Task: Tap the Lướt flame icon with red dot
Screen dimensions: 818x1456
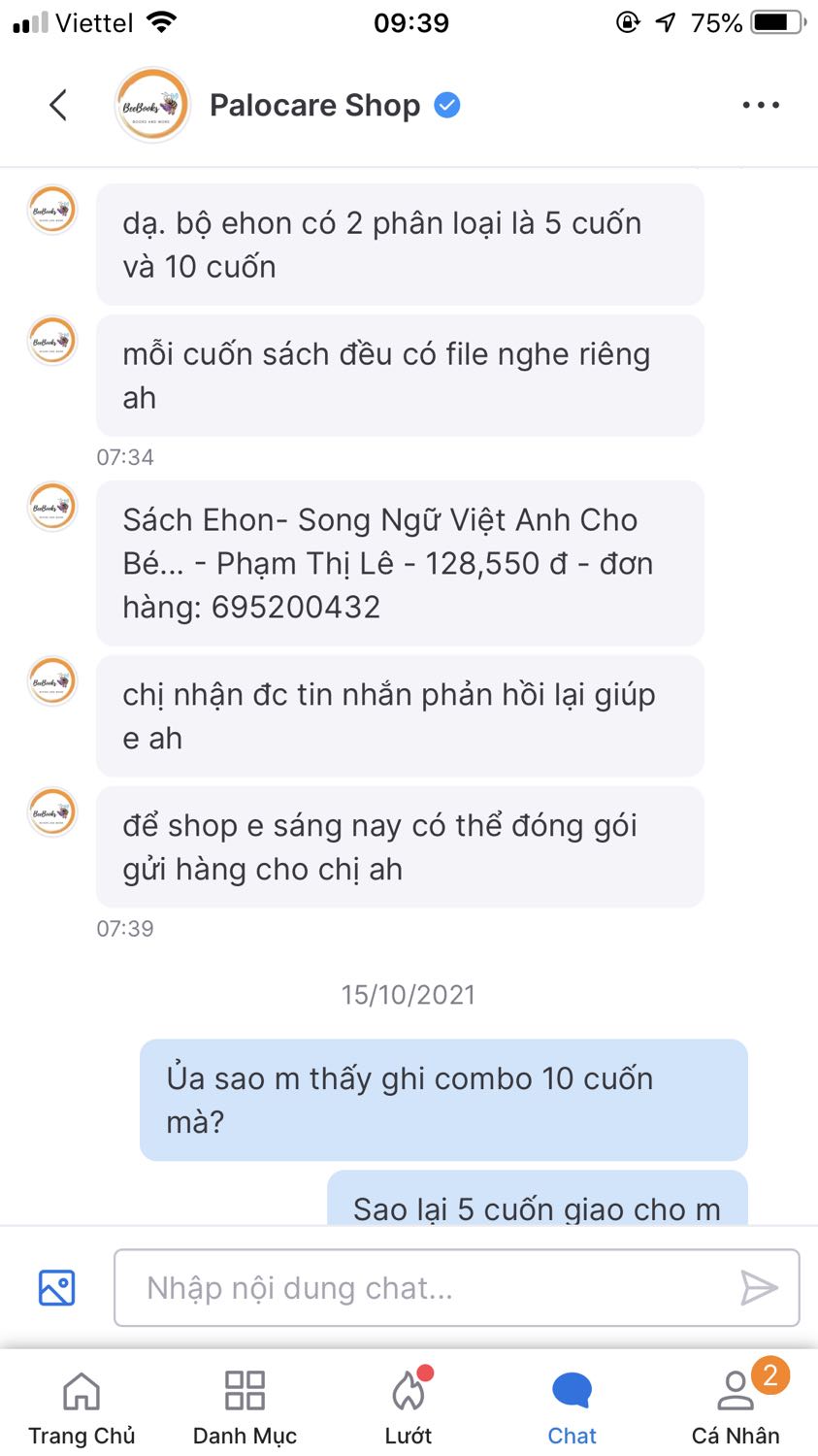Action: pyautogui.click(x=409, y=1390)
